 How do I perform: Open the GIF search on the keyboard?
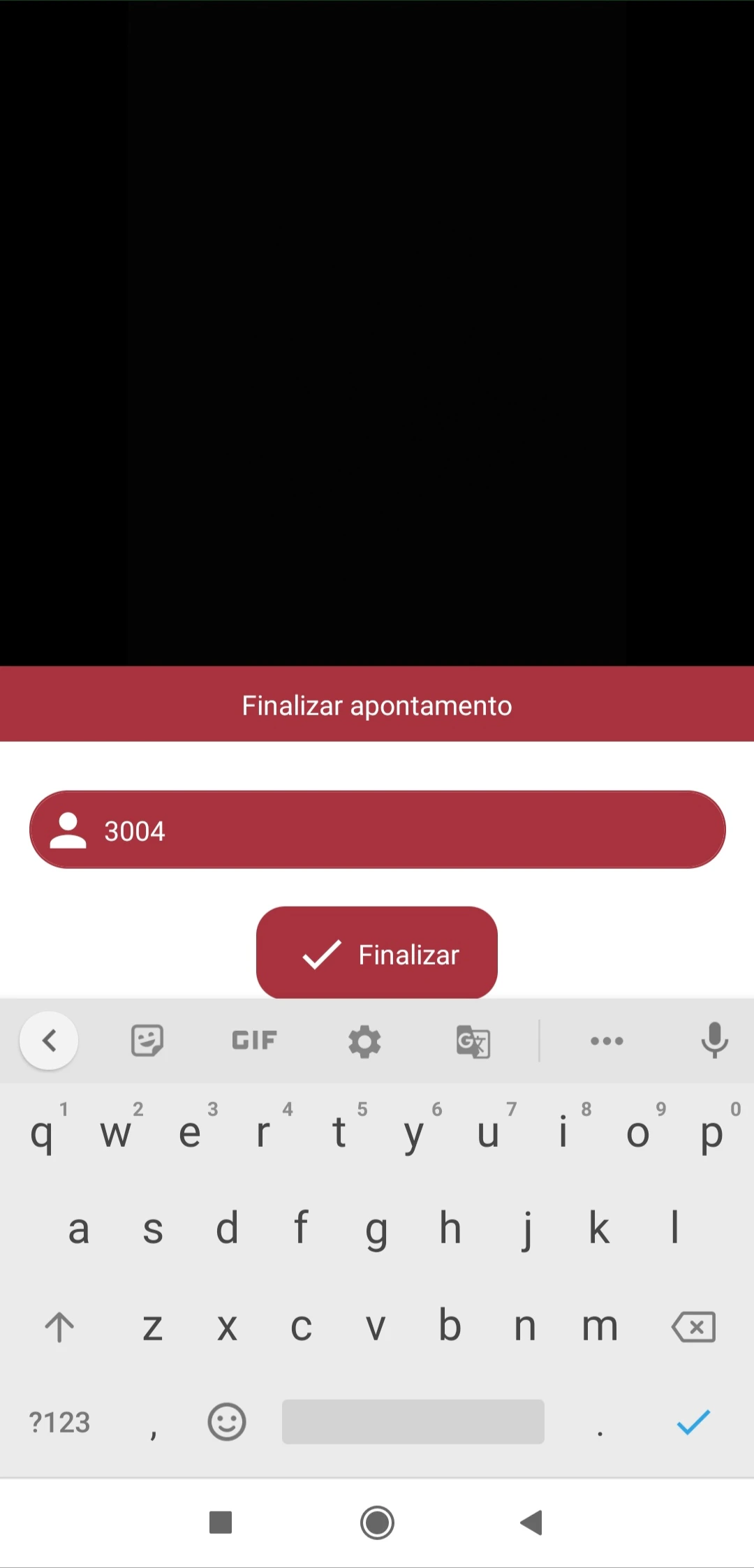[253, 1041]
